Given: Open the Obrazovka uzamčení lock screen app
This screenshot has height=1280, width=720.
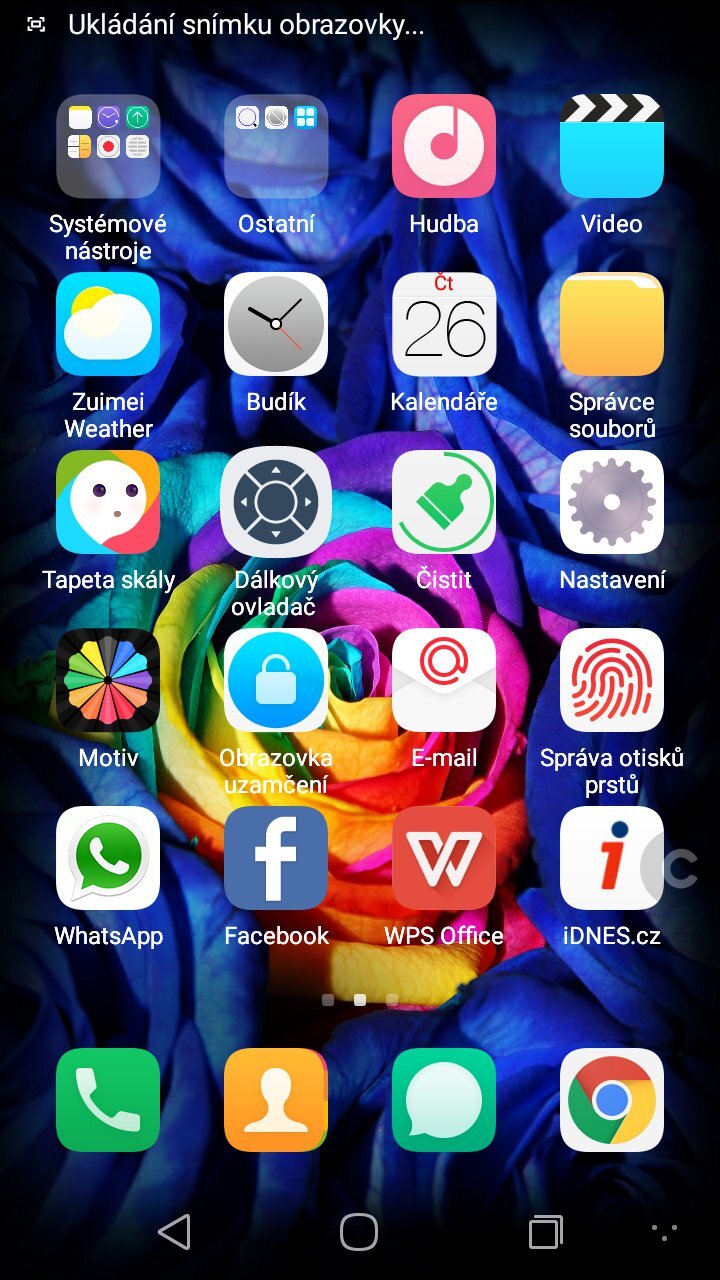Looking at the screenshot, I should [276, 680].
